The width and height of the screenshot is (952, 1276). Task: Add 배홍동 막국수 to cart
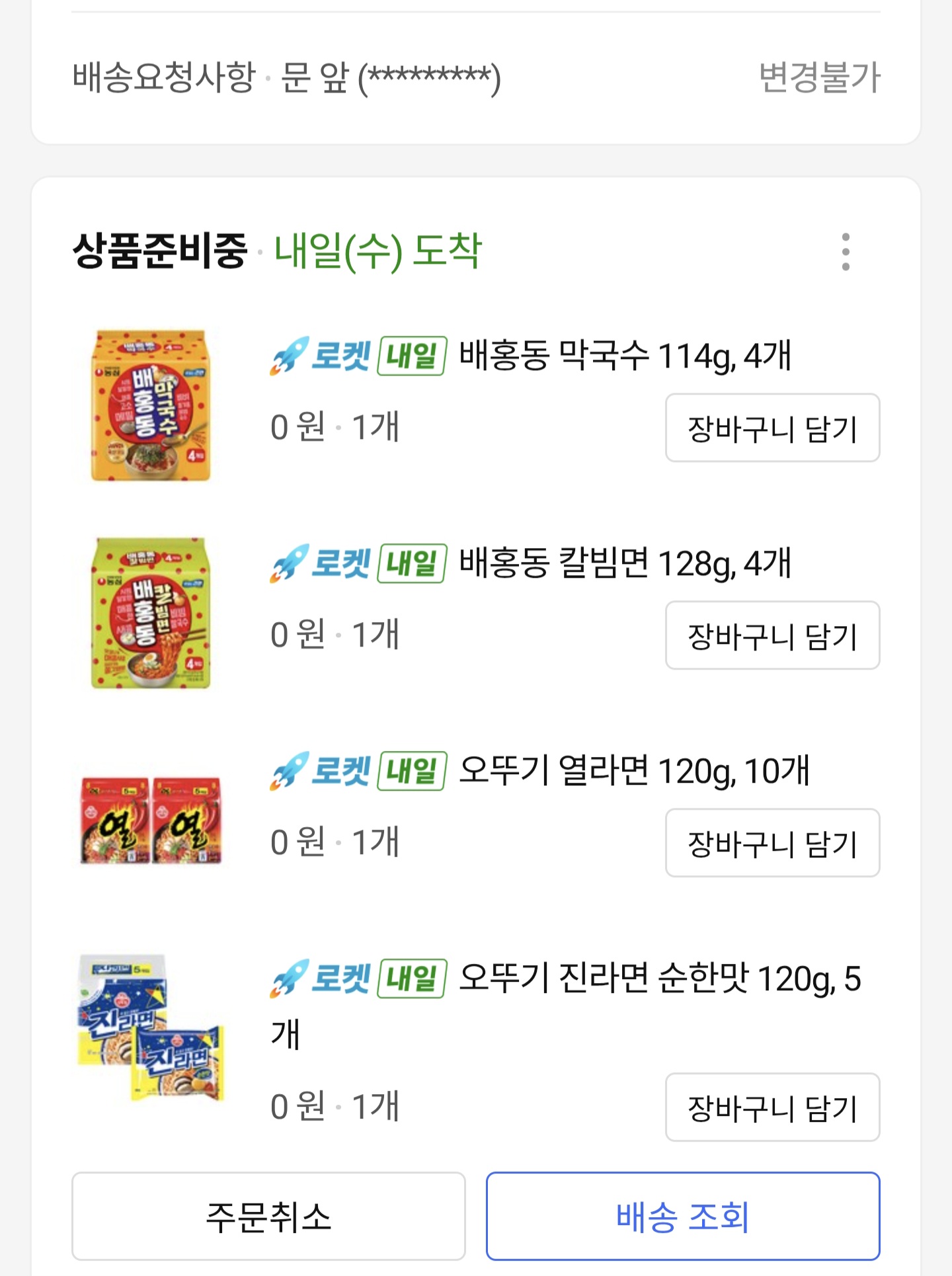tap(772, 428)
